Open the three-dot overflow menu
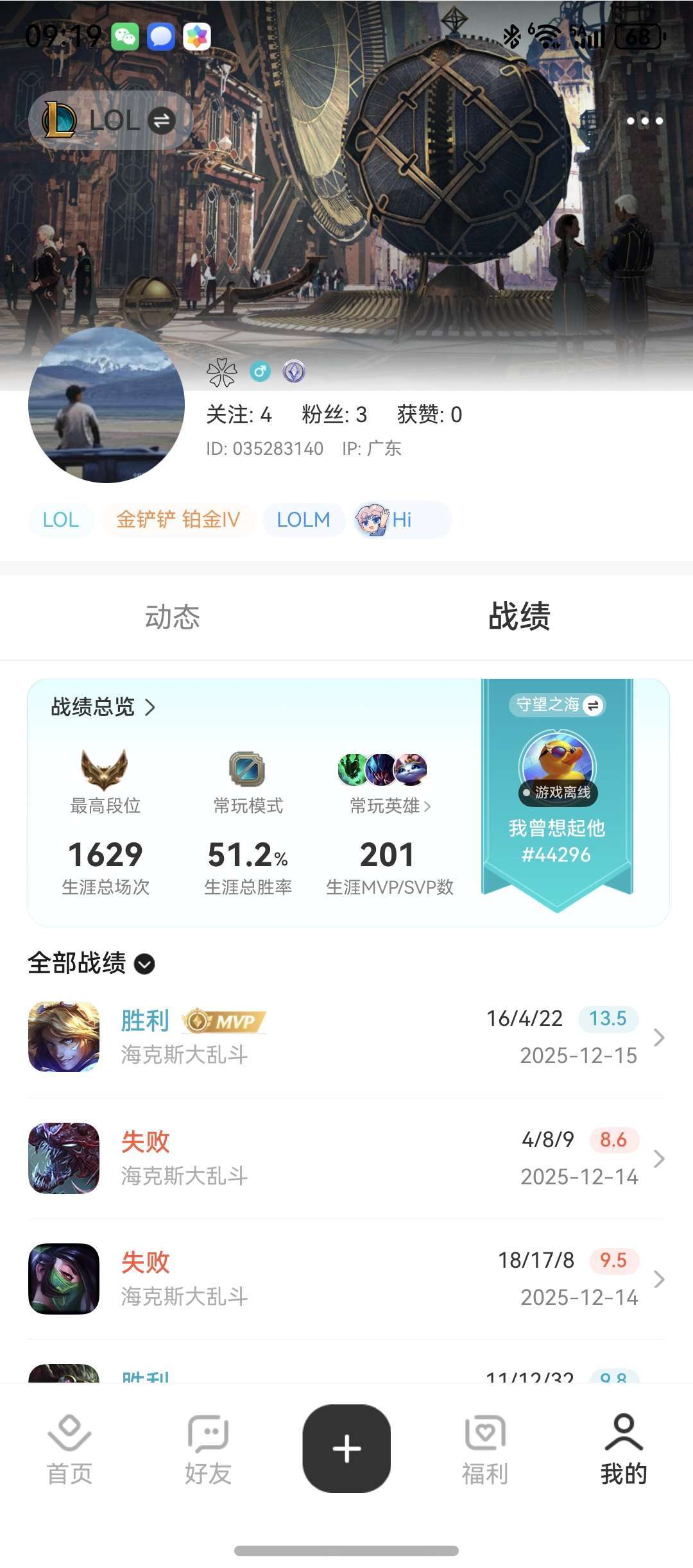Image resolution: width=693 pixels, height=1568 pixels. [x=644, y=121]
